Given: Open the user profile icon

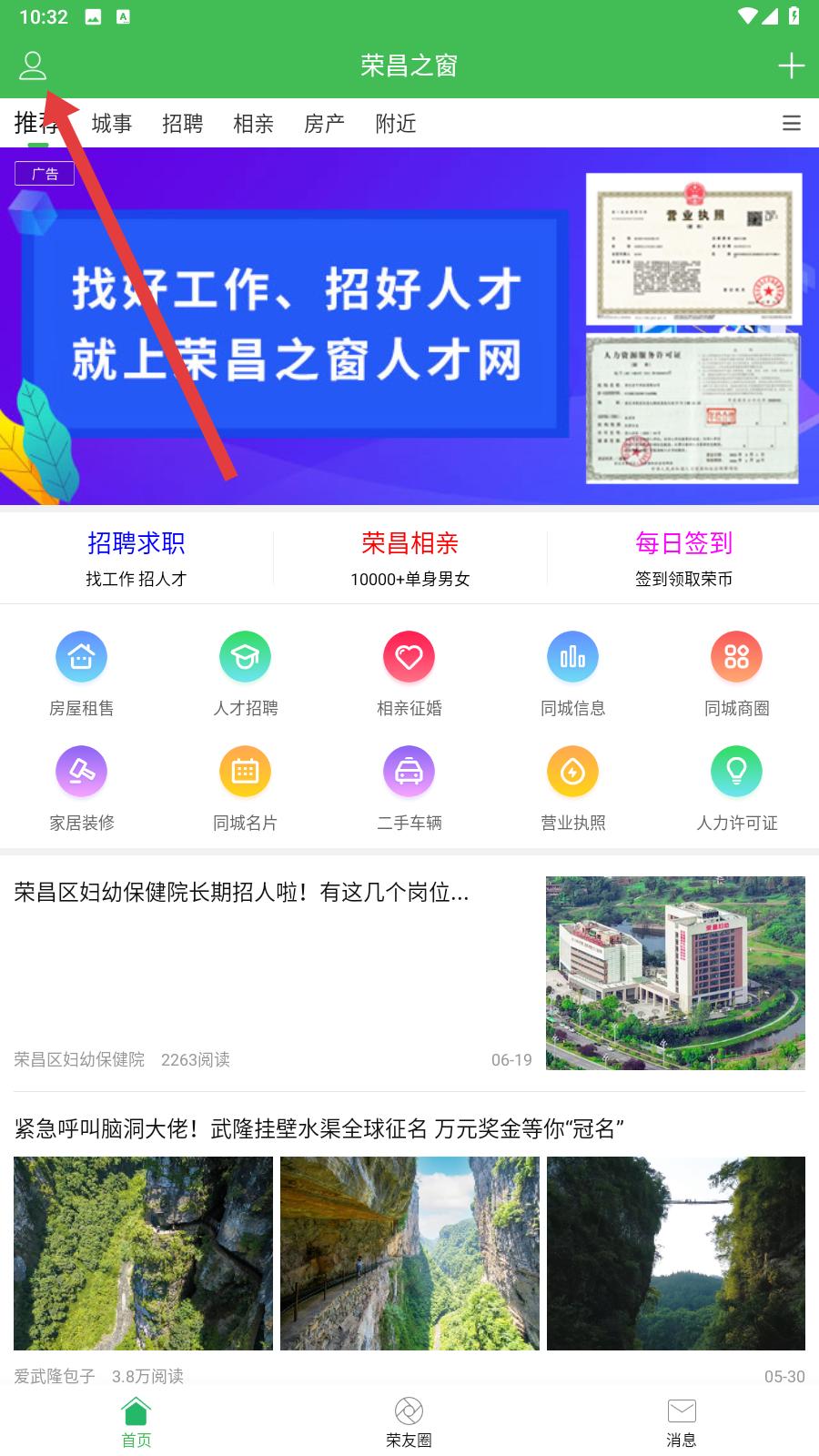Looking at the screenshot, I should pyautogui.click(x=33, y=66).
